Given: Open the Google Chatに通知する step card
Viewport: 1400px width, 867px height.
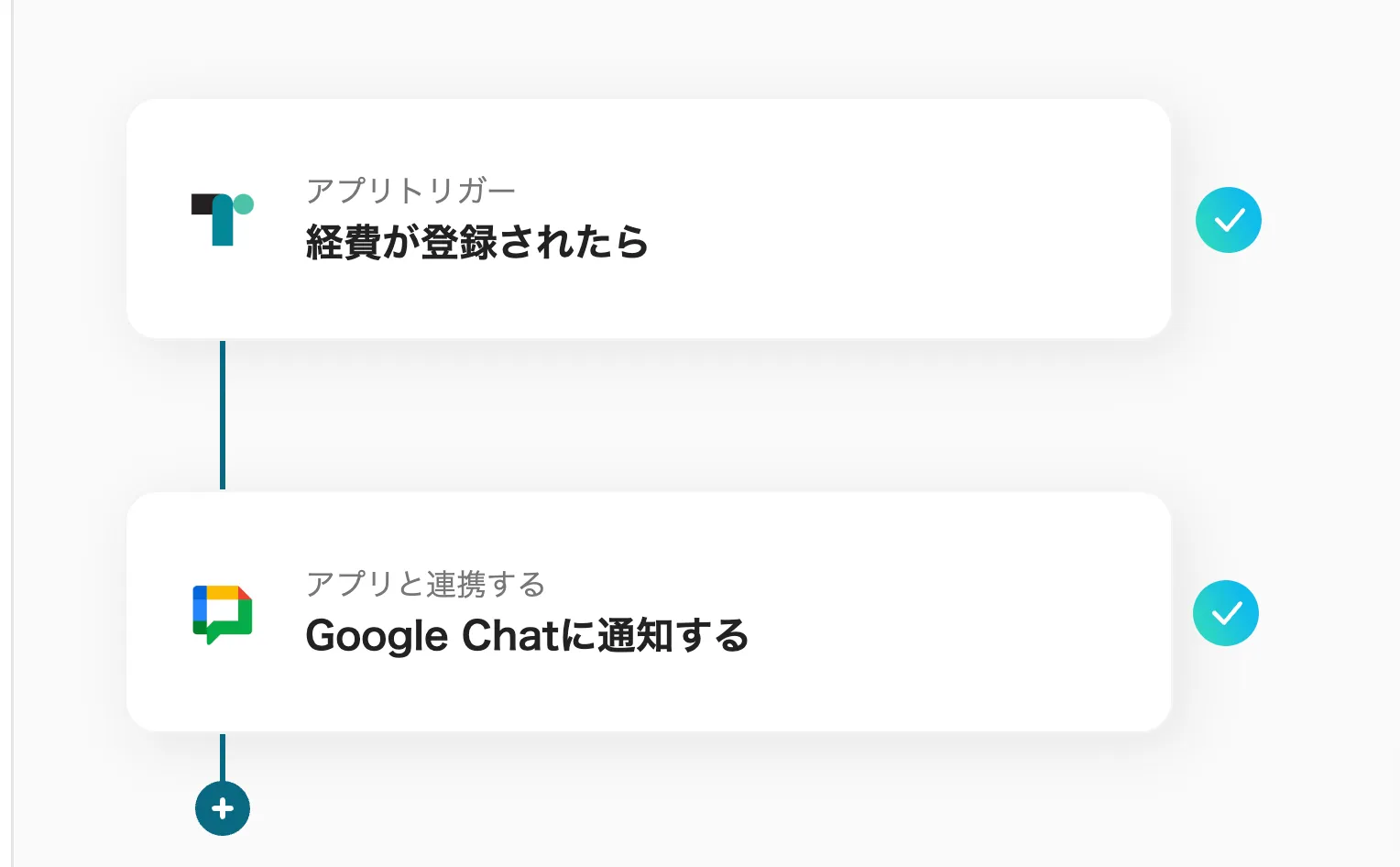Looking at the screenshot, I should click(649, 612).
